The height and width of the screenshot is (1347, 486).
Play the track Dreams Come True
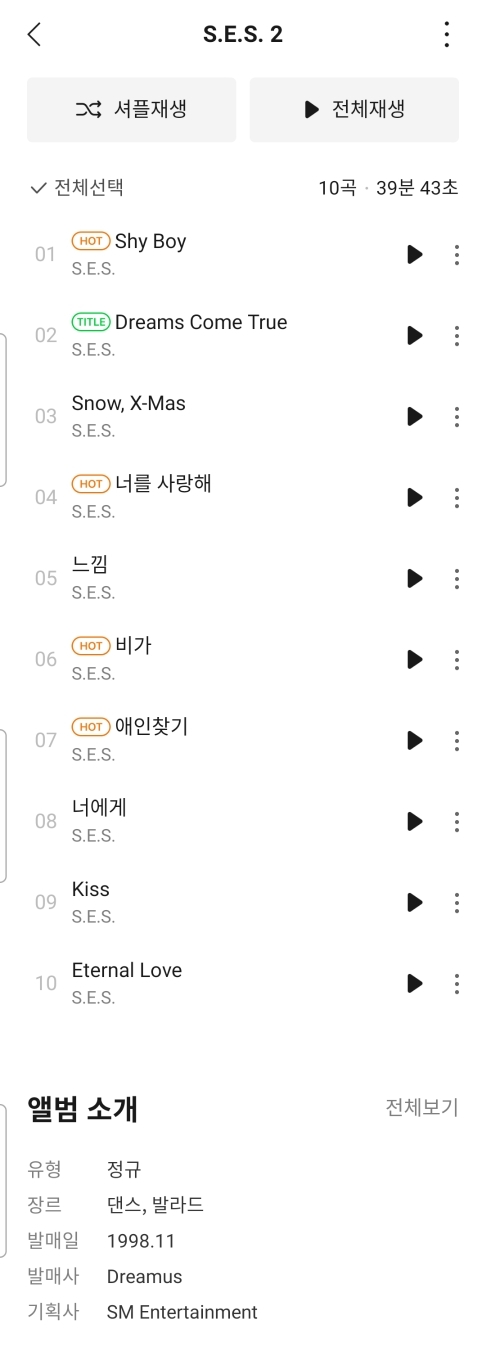tap(415, 335)
